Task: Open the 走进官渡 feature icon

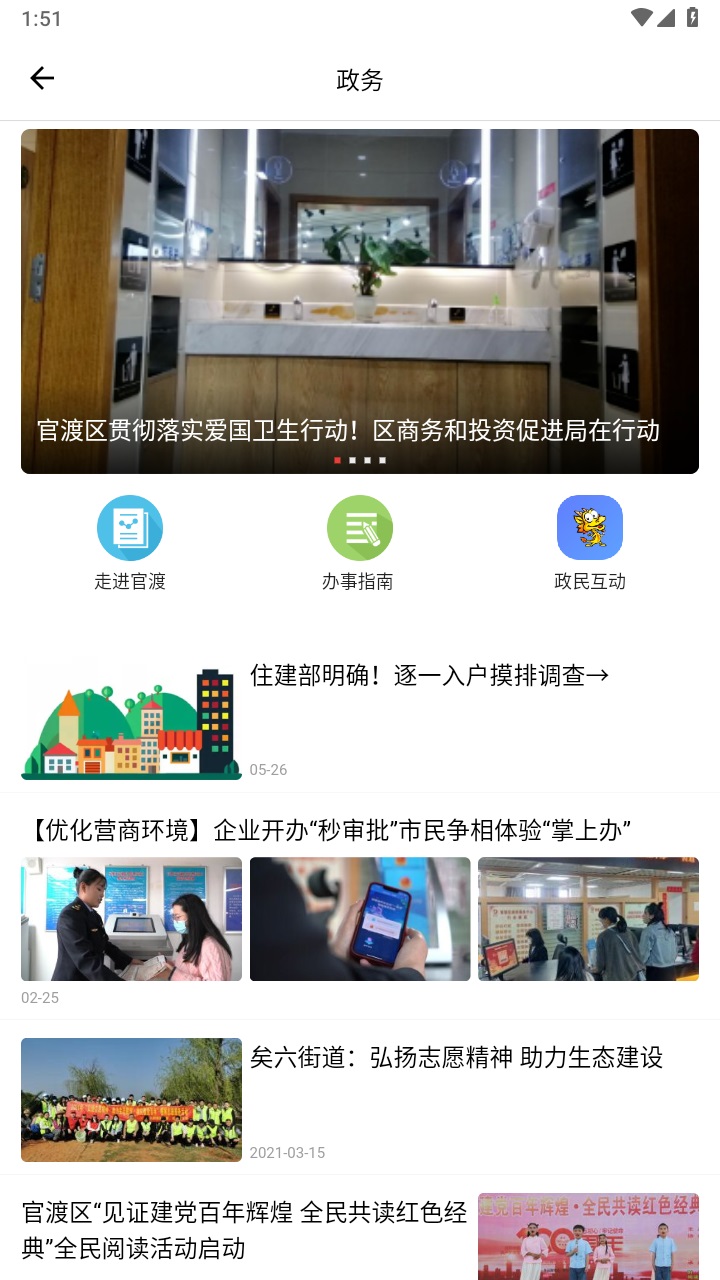Action: [130, 540]
